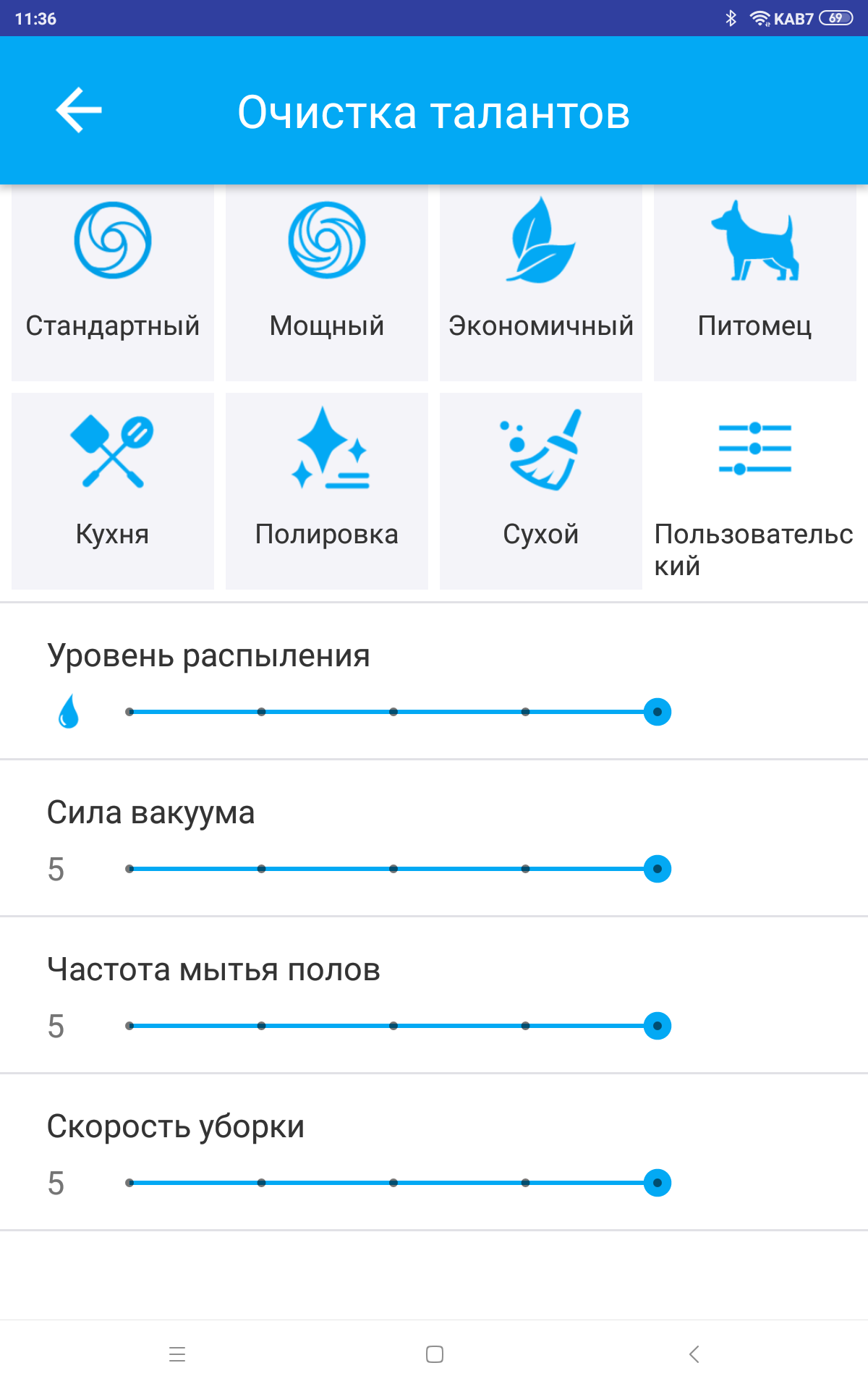
Task: Select the Питомец cleaning mode
Action: click(x=755, y=282)
